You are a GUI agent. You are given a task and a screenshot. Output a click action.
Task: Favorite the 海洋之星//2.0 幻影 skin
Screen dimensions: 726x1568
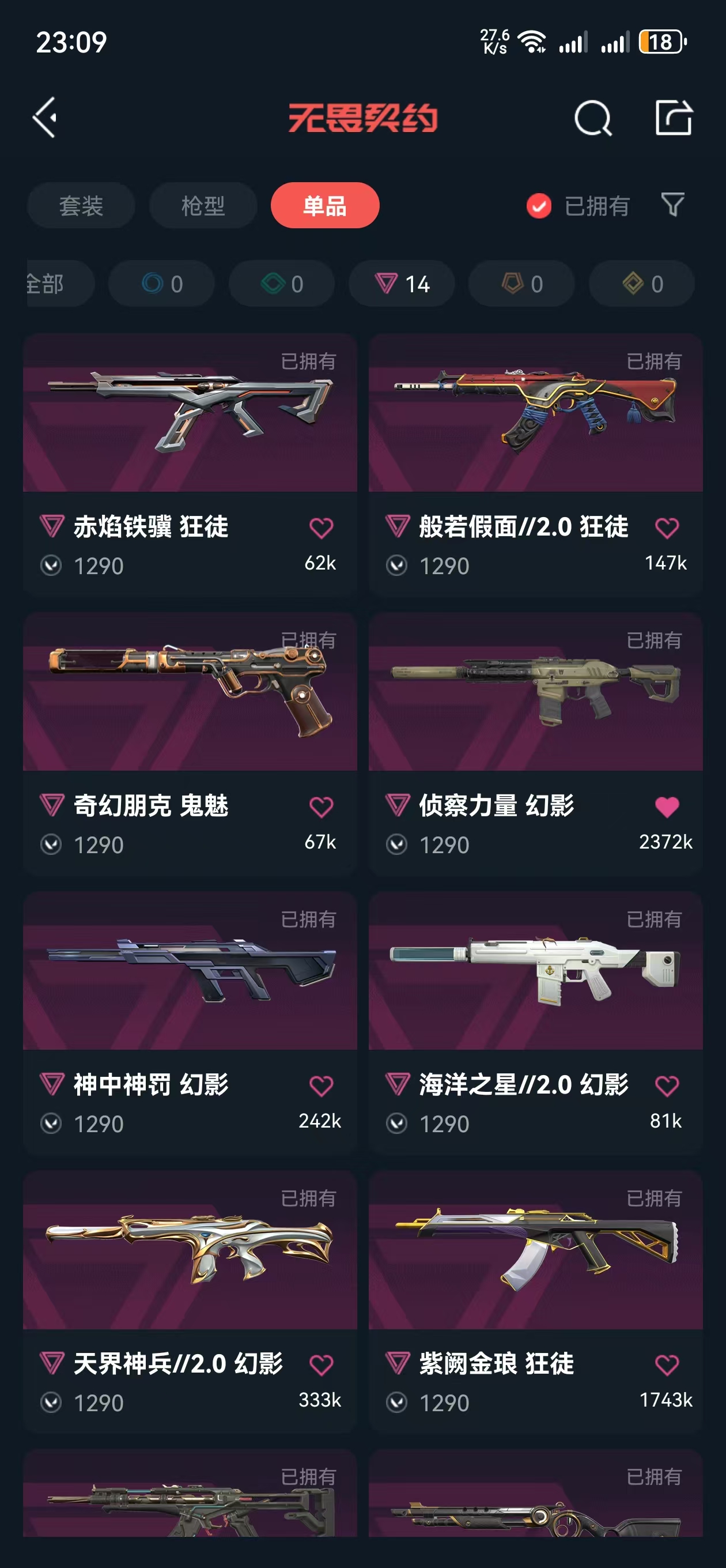coord(666,1085)
